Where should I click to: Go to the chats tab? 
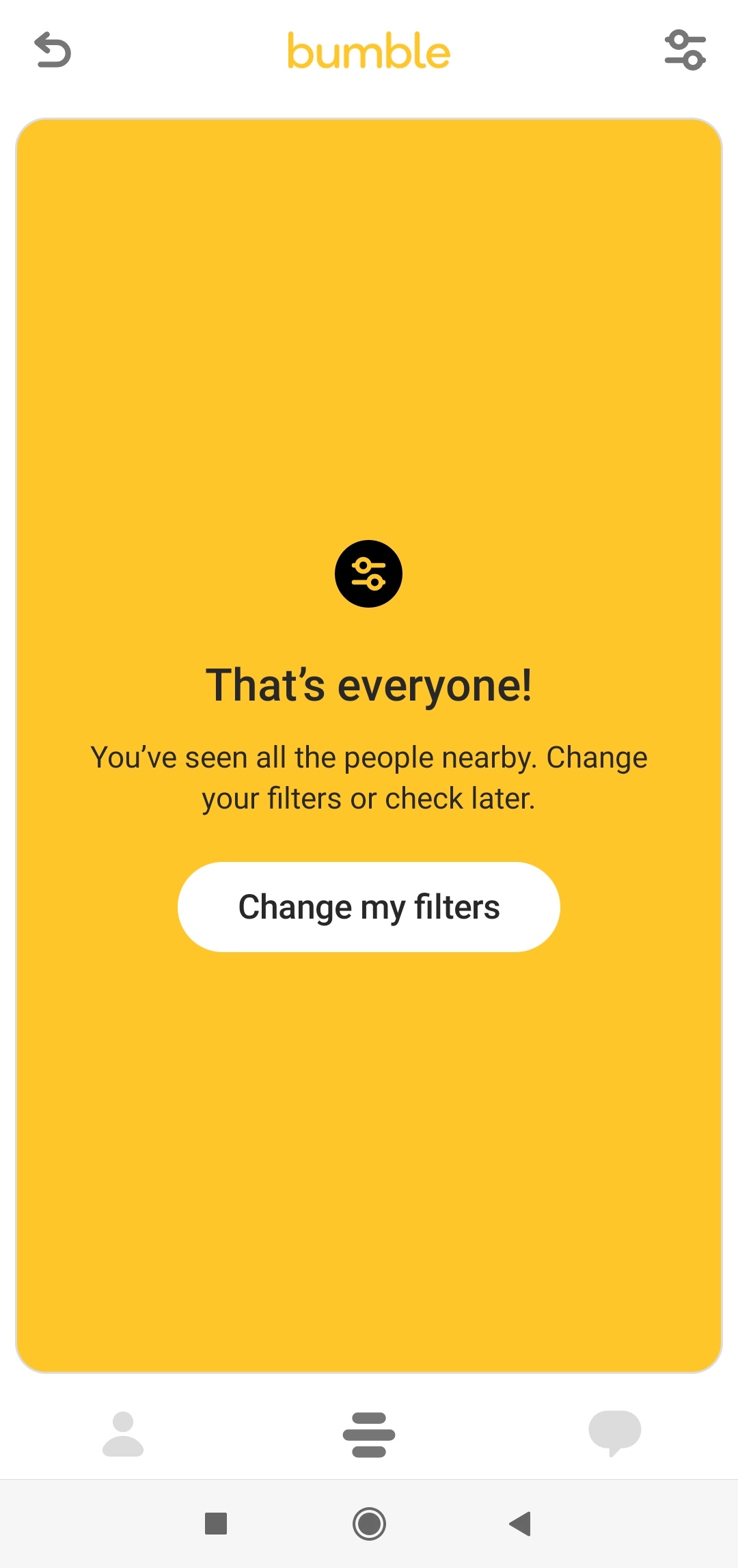614,1433
